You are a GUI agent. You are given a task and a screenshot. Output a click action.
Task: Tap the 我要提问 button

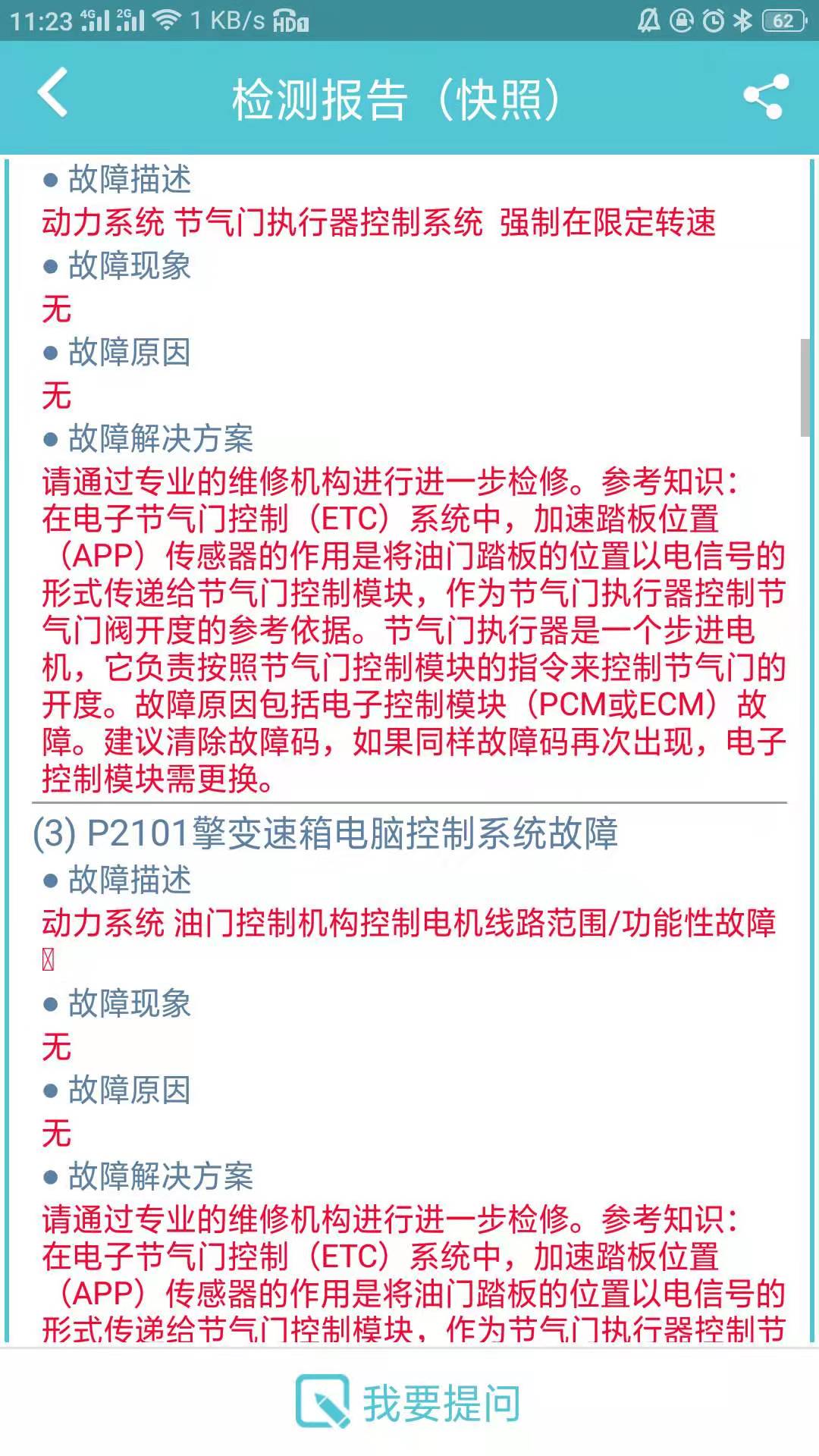click(409, 1402)
